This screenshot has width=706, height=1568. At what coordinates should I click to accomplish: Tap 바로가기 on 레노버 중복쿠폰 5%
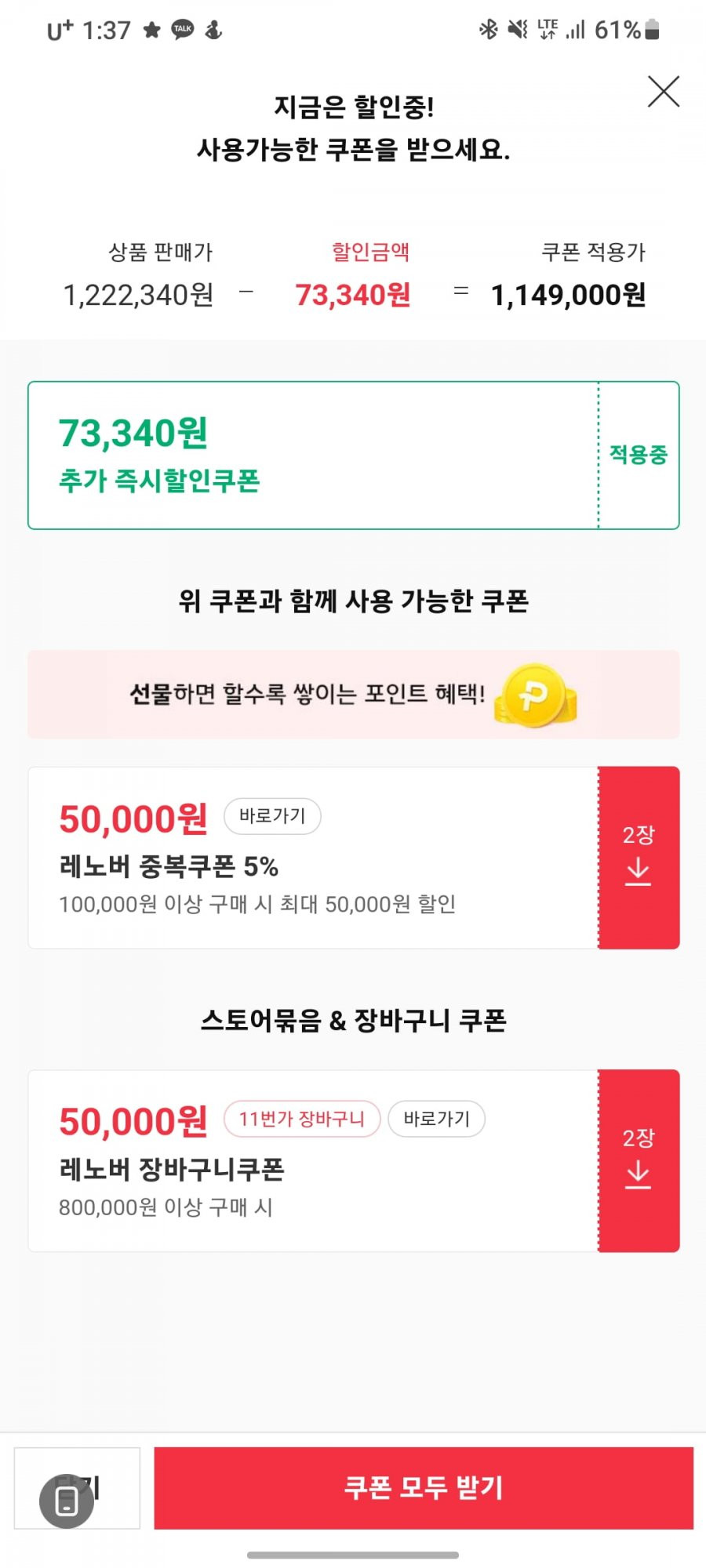pos(272,816)
